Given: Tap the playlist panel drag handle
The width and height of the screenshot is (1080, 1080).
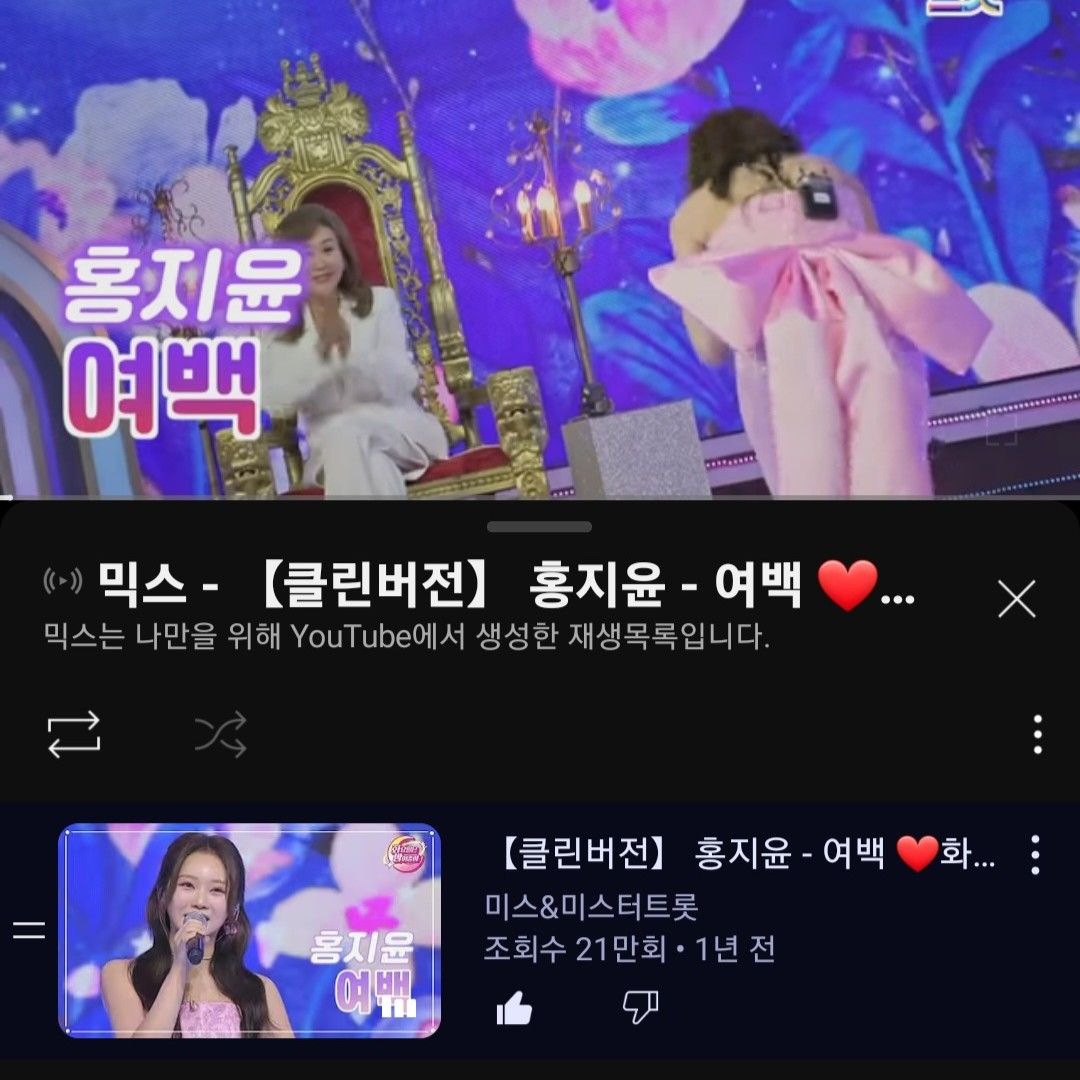Looking at the screenshot, I should (x=540, y=527).
